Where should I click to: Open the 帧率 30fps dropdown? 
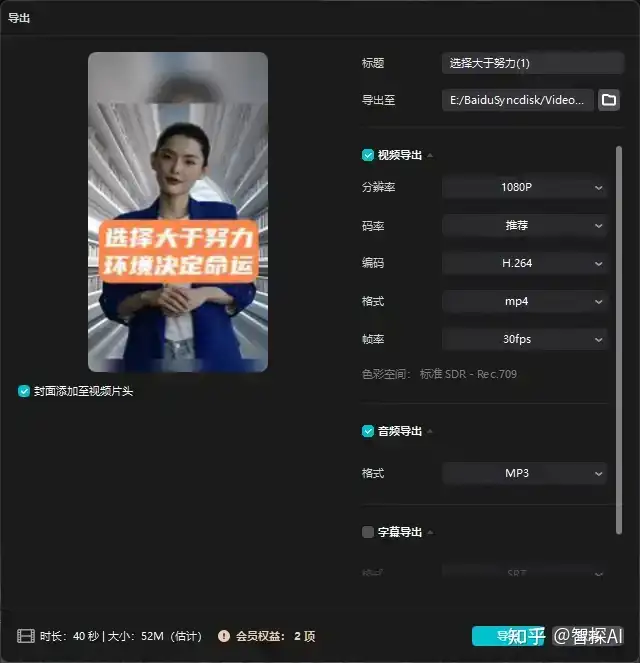524,339
